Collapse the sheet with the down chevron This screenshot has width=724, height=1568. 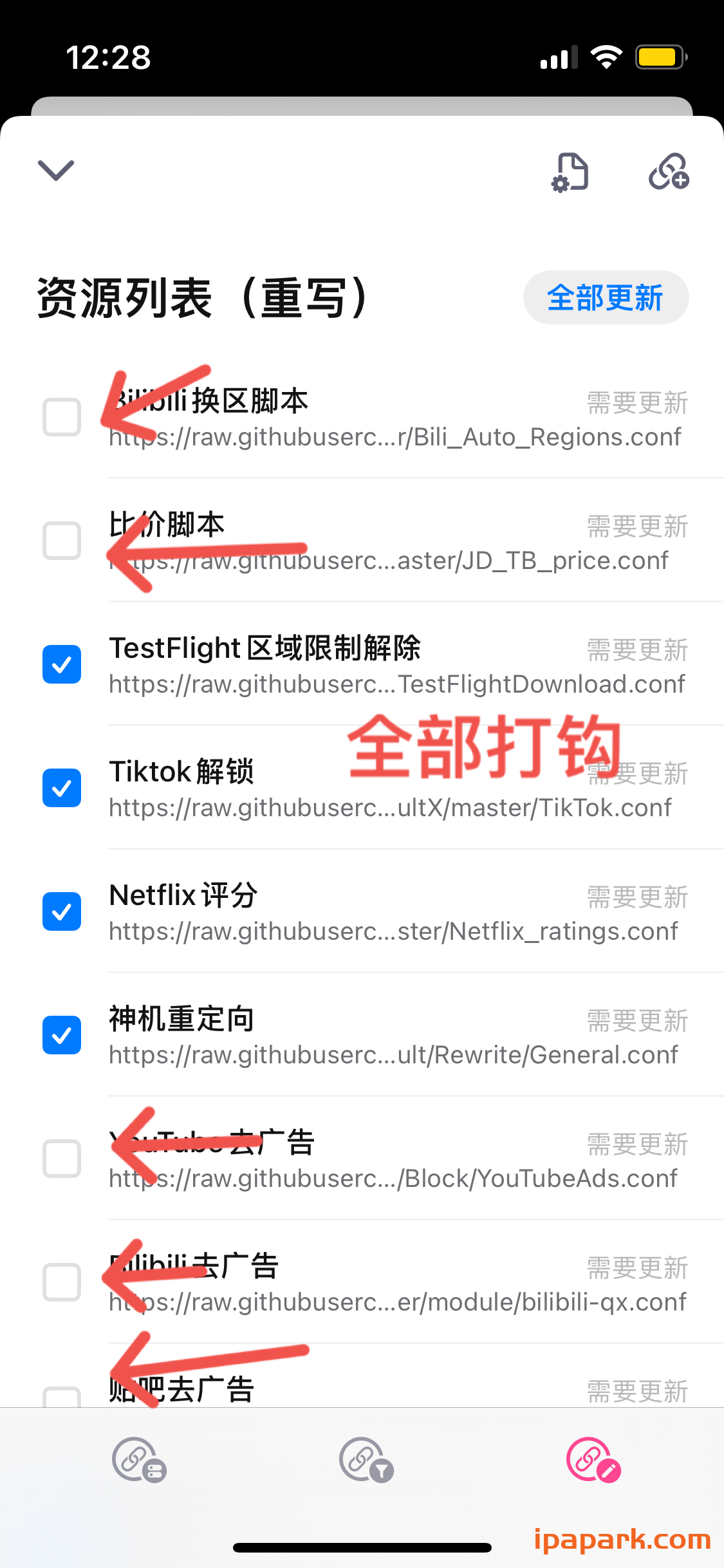pyautogui.click(x=55, y=170)
